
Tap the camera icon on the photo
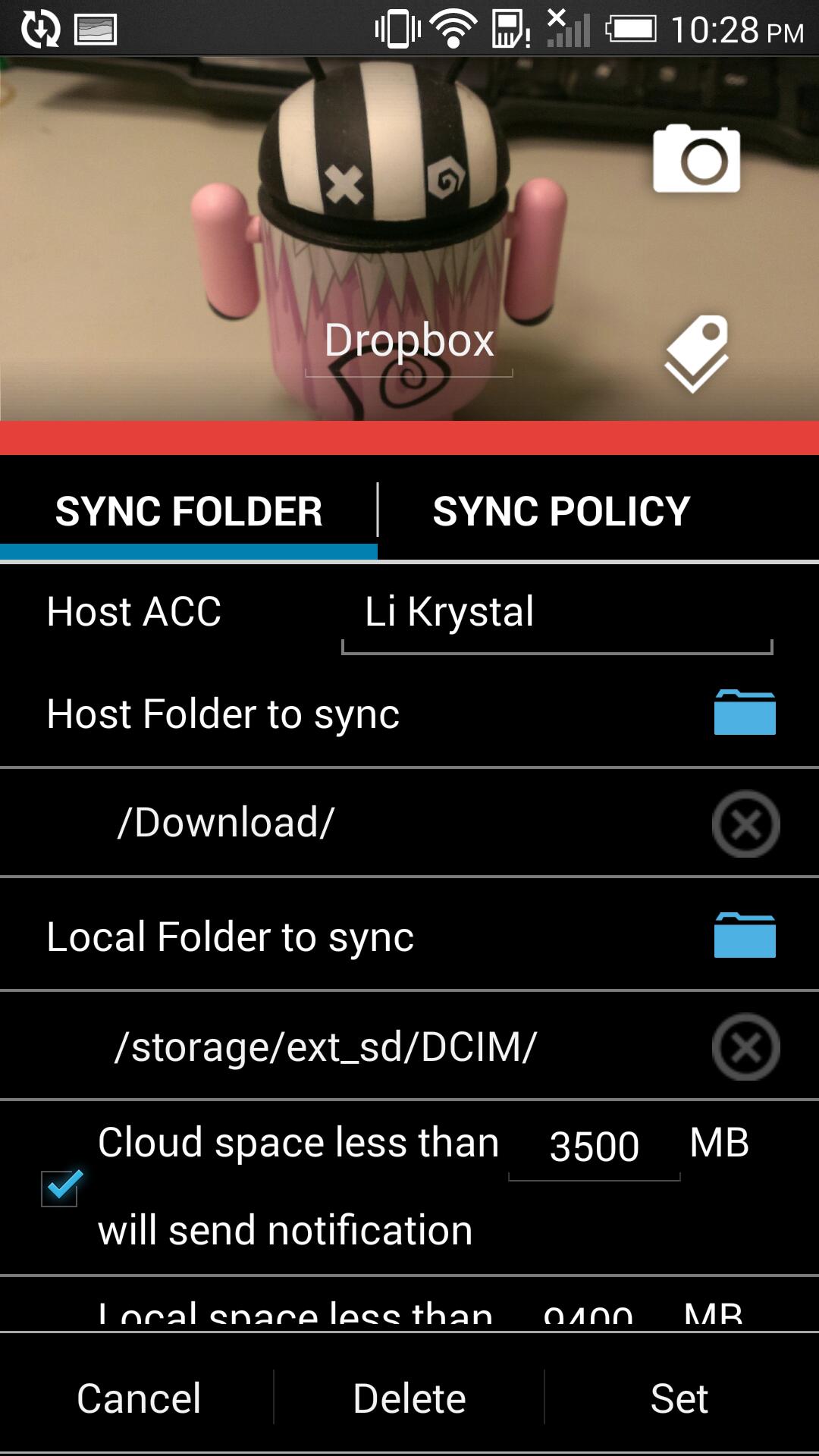pos(696,159)
